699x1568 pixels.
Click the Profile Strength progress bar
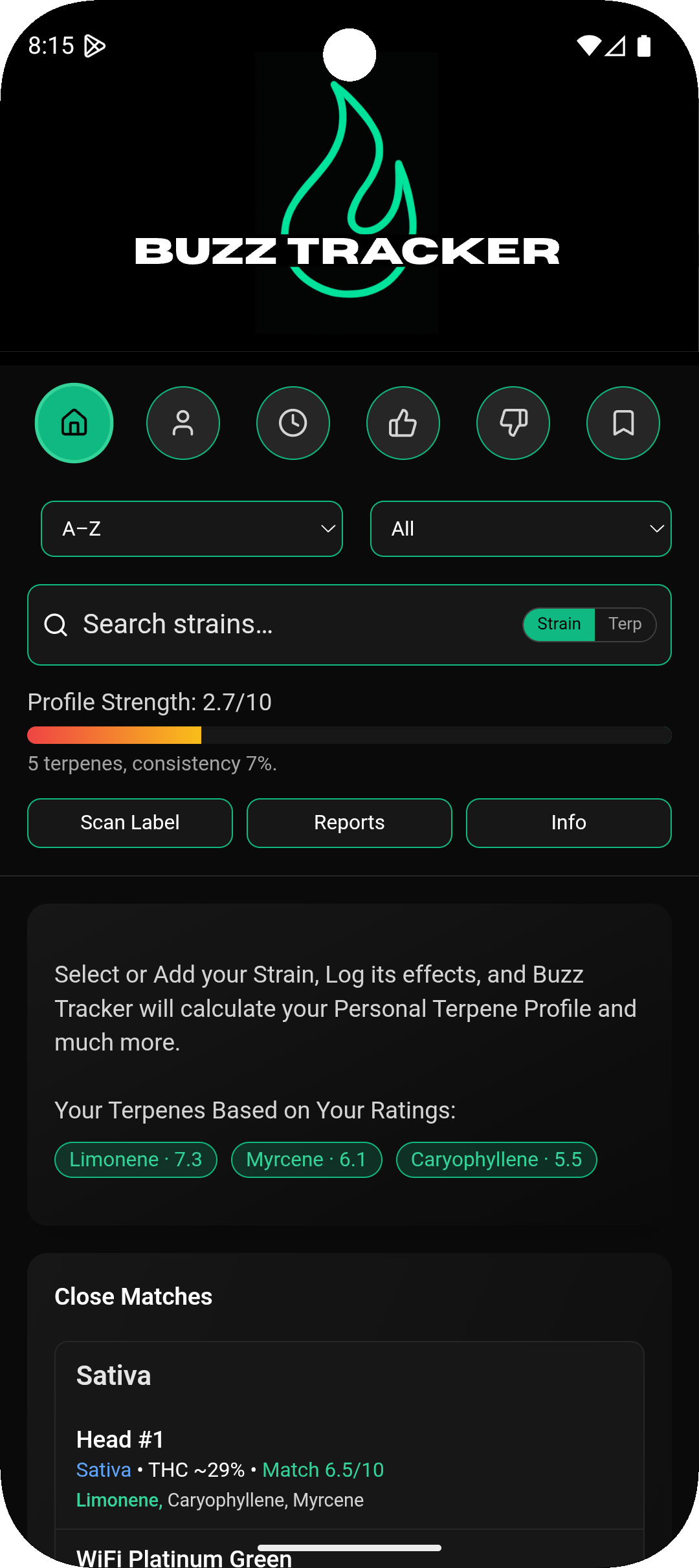pyautogui.click(x=349, y=735)
